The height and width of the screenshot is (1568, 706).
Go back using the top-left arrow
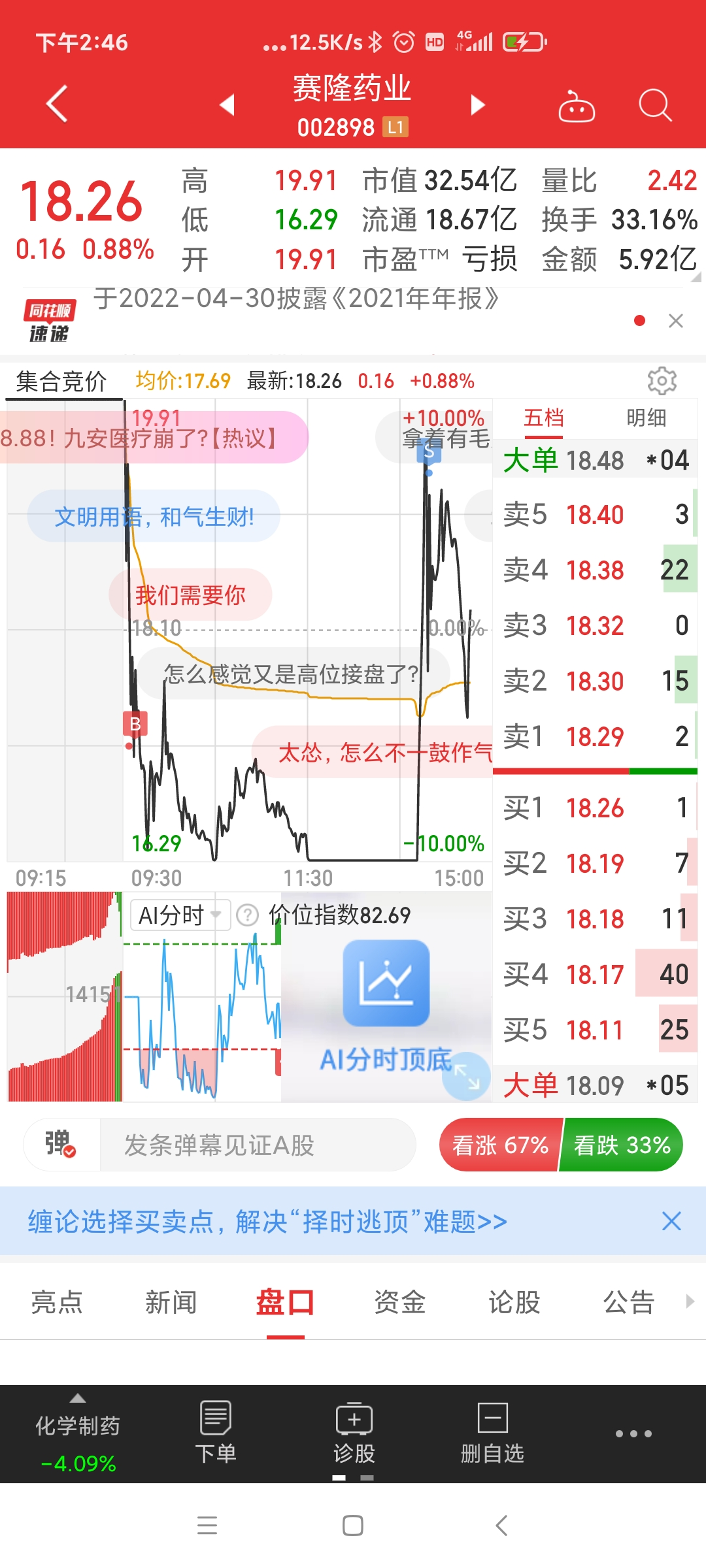coord(57,103)
